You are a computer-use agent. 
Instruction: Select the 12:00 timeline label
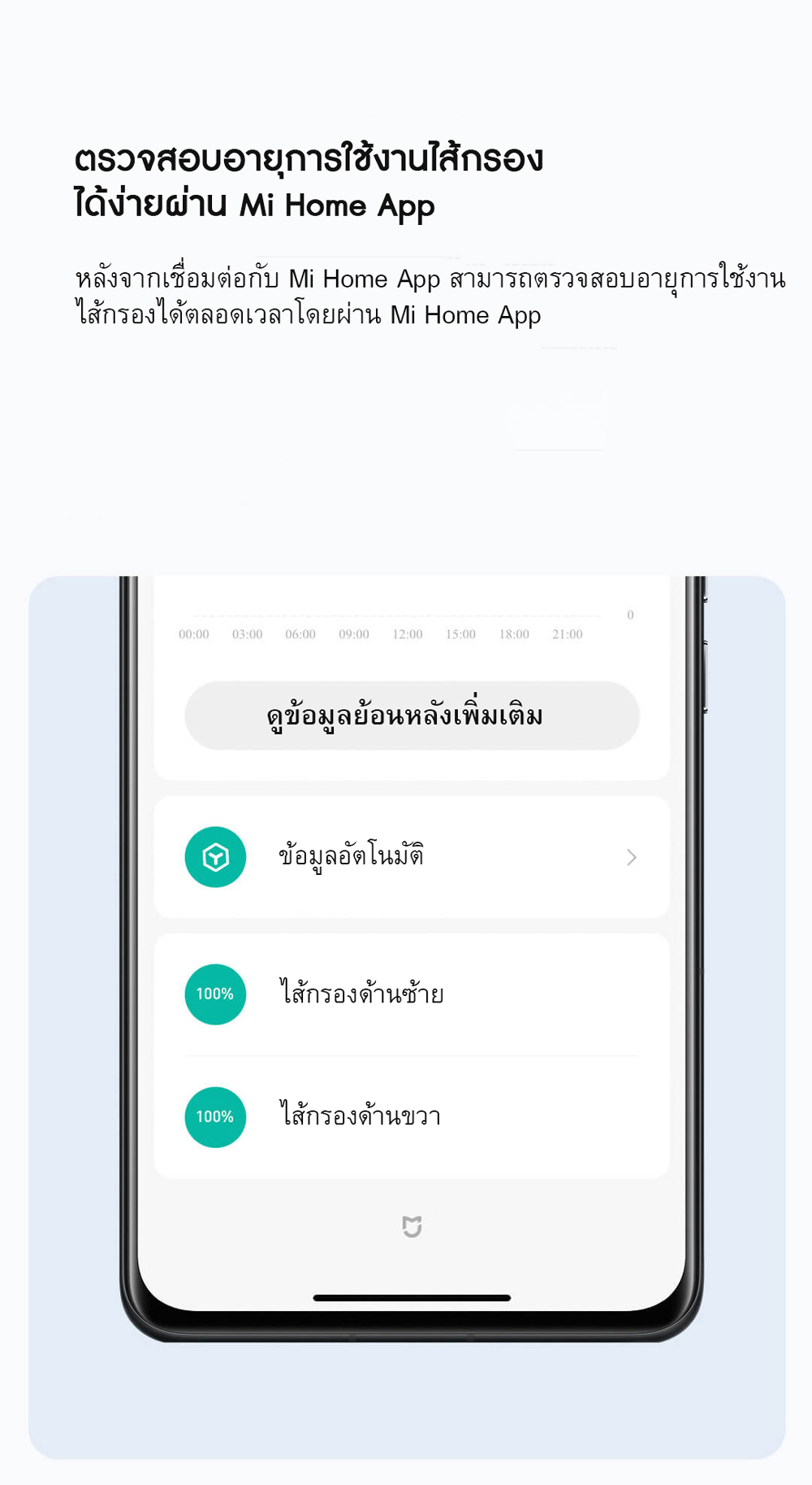[x=408, y=634]
